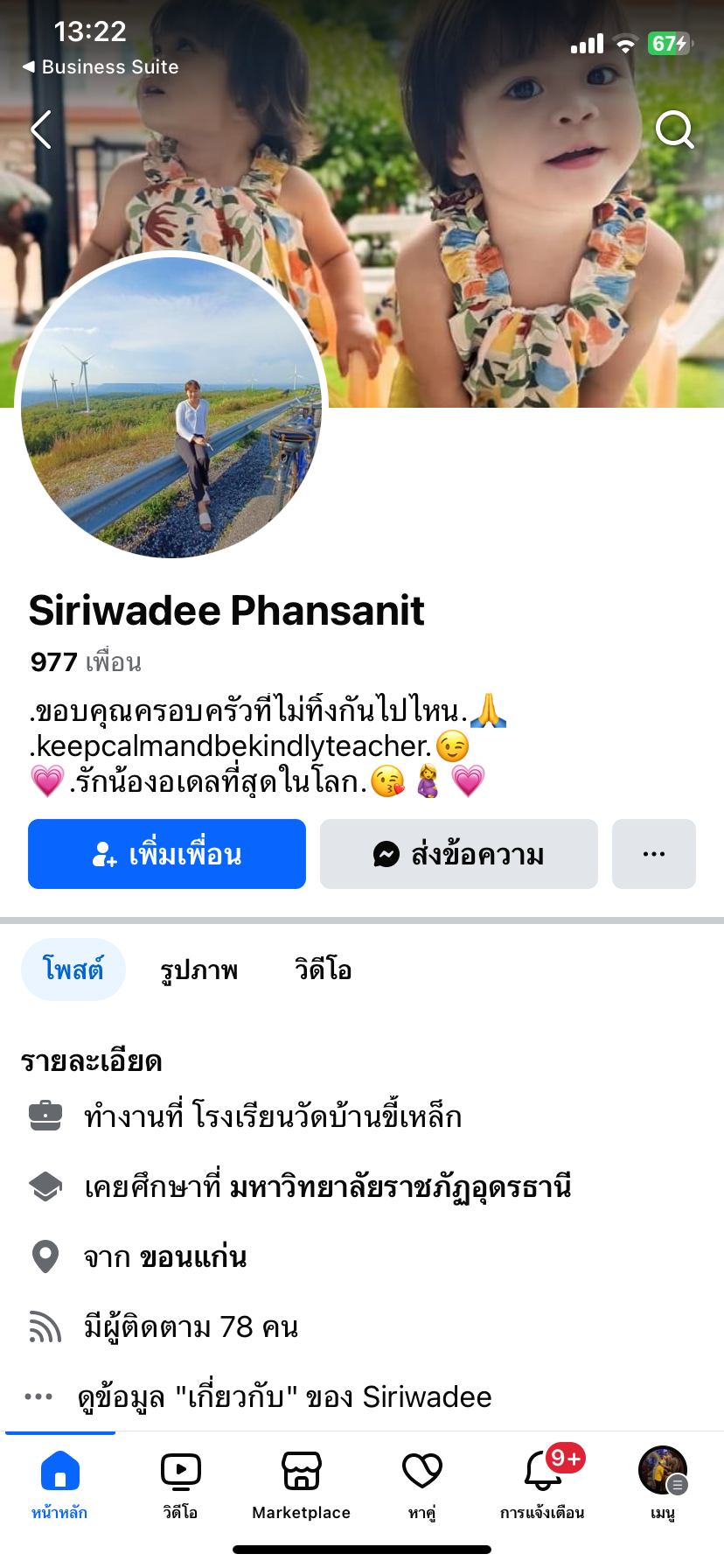724x1568 pixels.
Task: Go back using the top-left arrow
Action: tap(41, 130)
